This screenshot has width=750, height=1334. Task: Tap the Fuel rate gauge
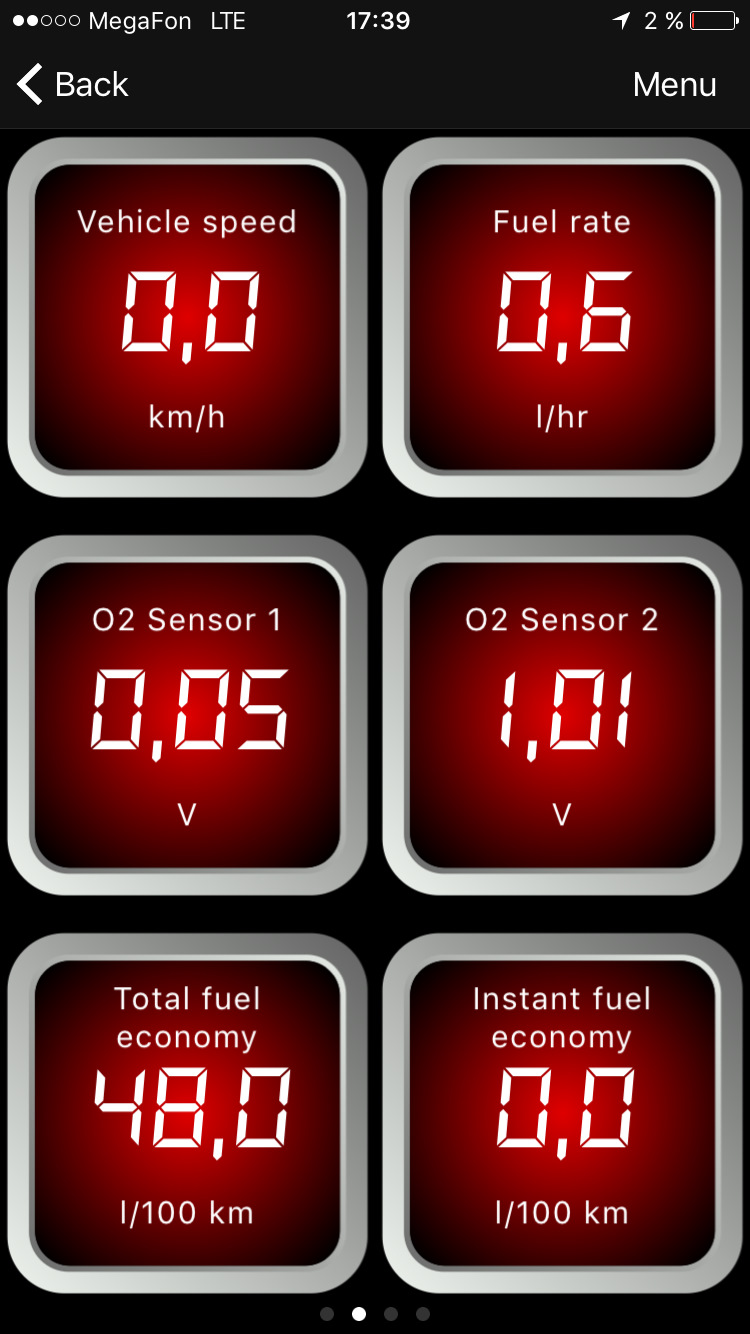pyautogui.click(x=562, y=317)
